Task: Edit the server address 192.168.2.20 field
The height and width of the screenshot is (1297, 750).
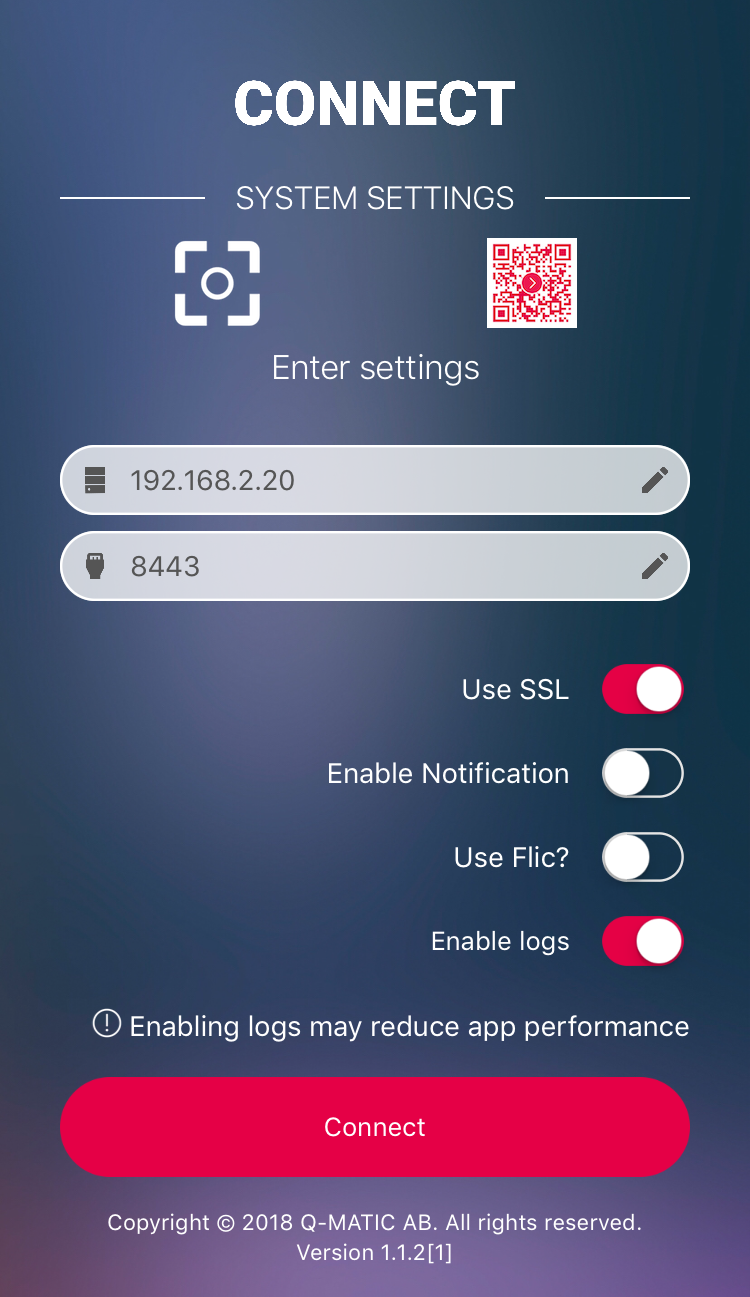Action: (374, 480)
